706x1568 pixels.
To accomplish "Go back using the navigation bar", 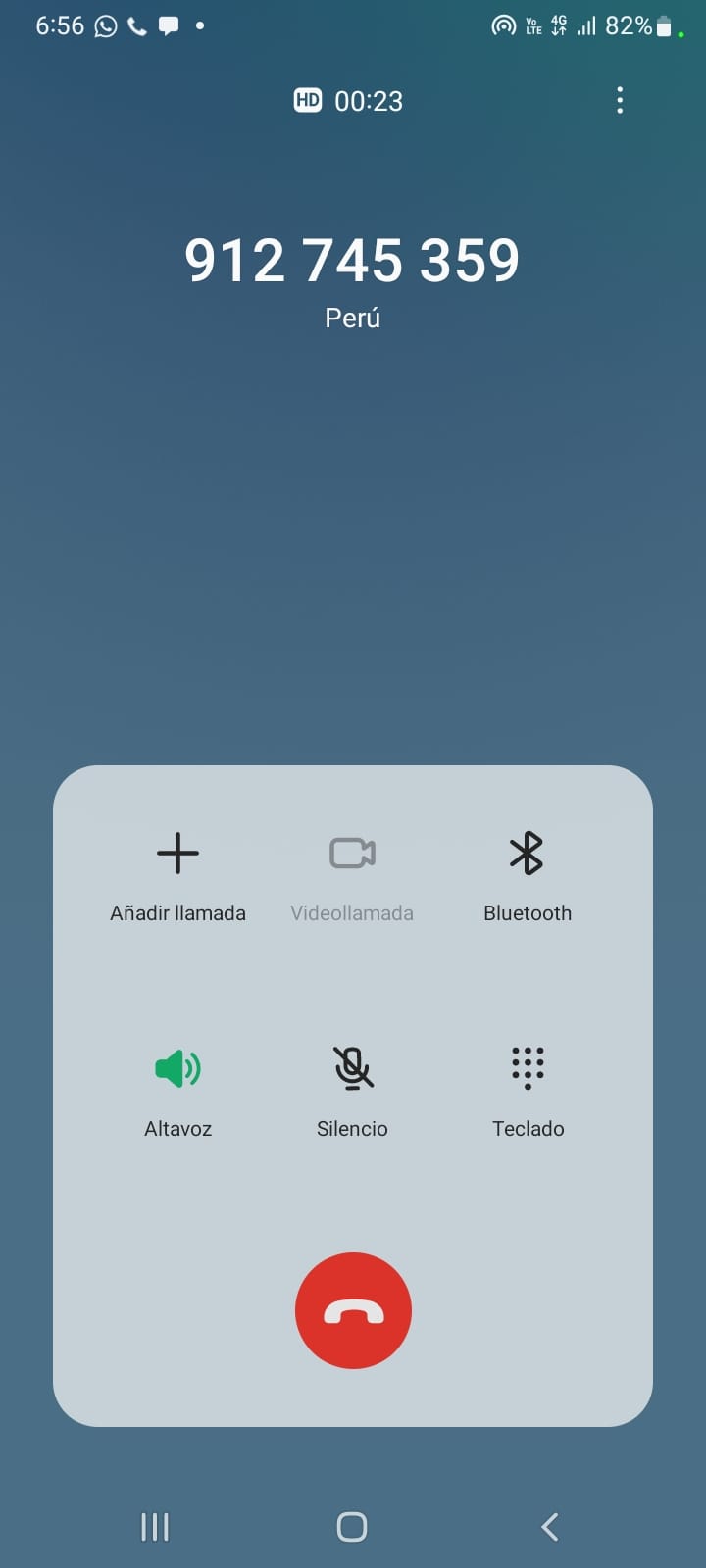I will 550,1526.
